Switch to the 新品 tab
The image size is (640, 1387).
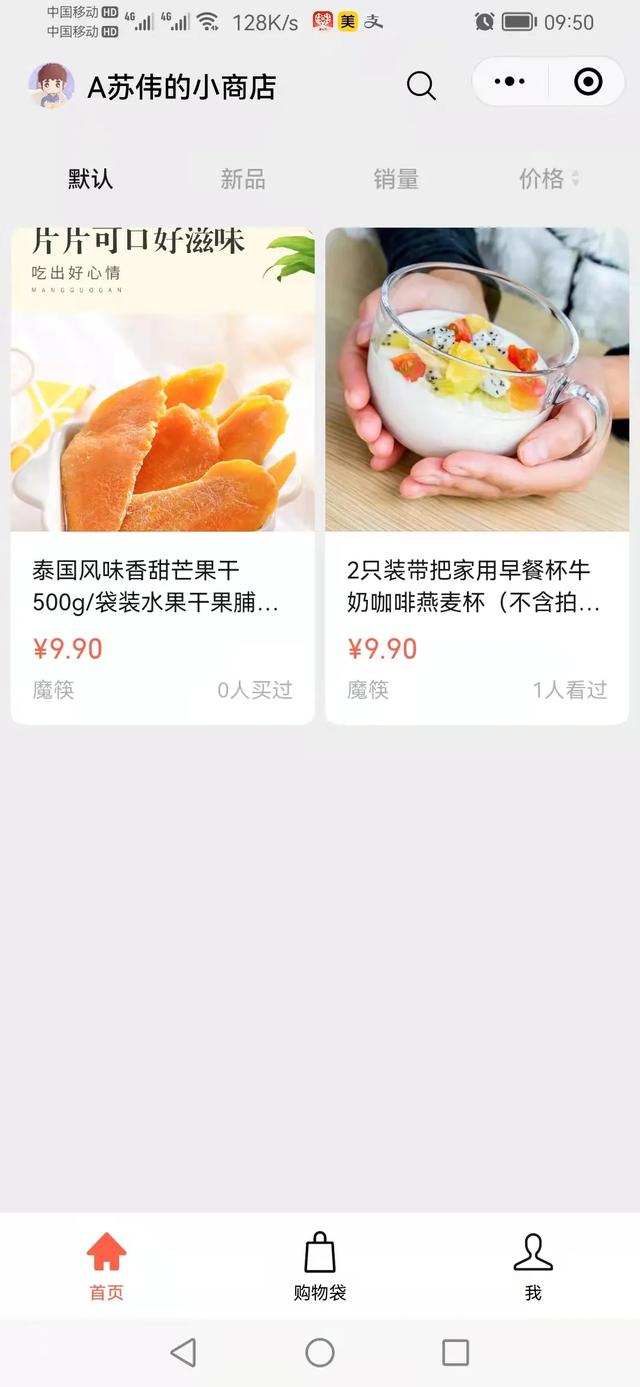pos(243,179)
